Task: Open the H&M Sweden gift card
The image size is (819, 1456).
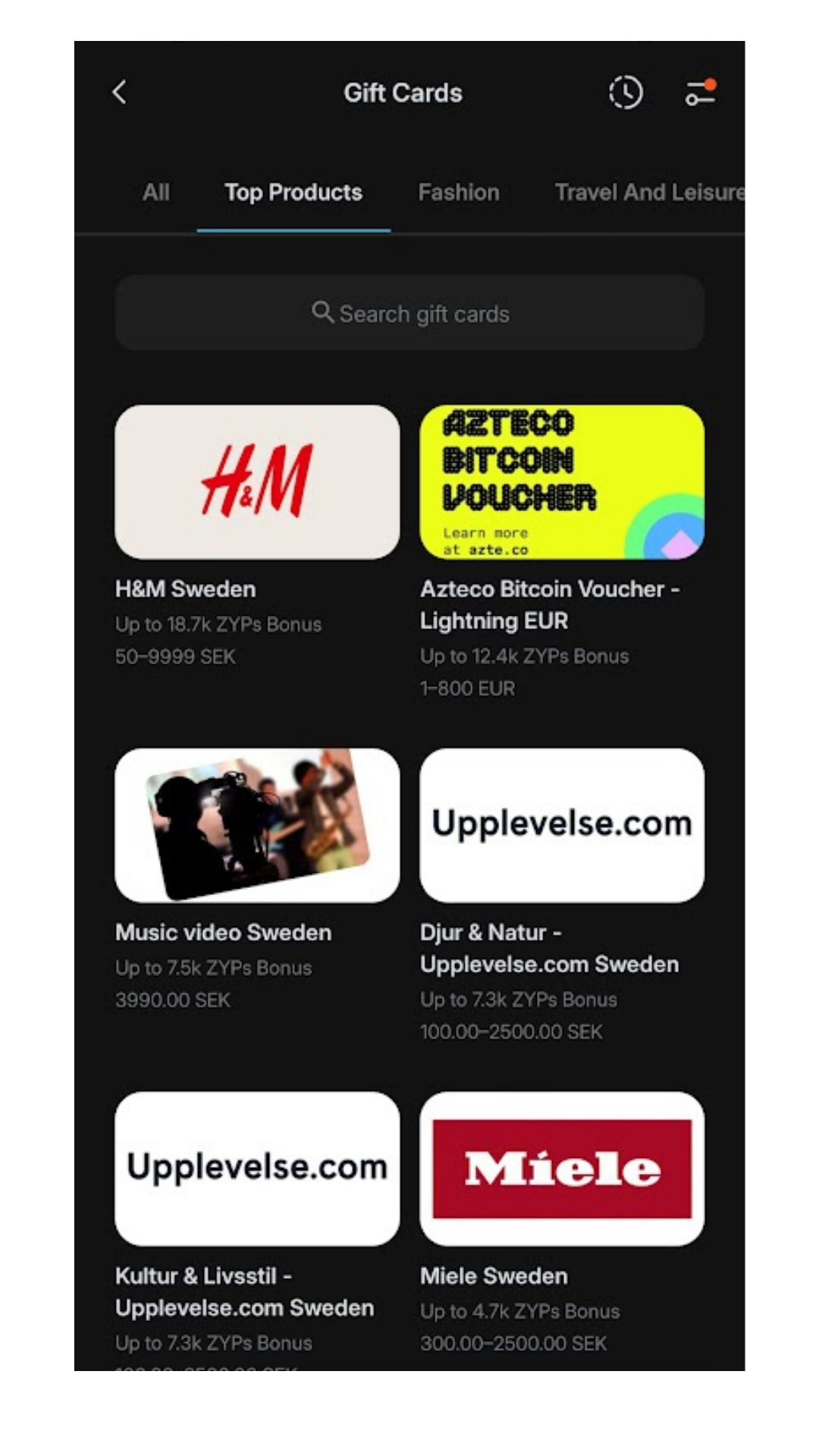Action: coord(257,482)
